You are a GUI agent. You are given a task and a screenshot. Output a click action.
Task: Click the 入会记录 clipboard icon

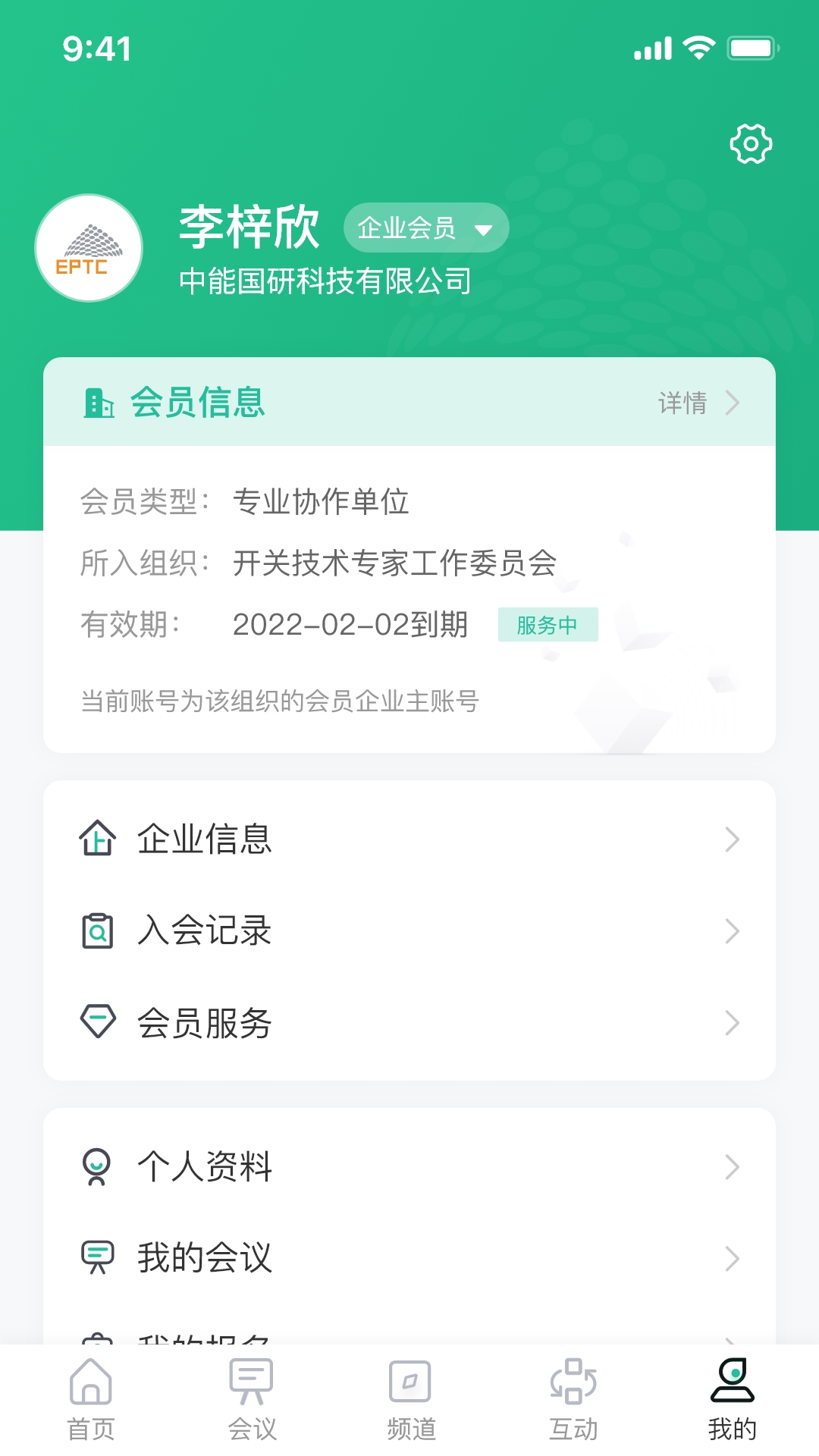pos(97,930)
